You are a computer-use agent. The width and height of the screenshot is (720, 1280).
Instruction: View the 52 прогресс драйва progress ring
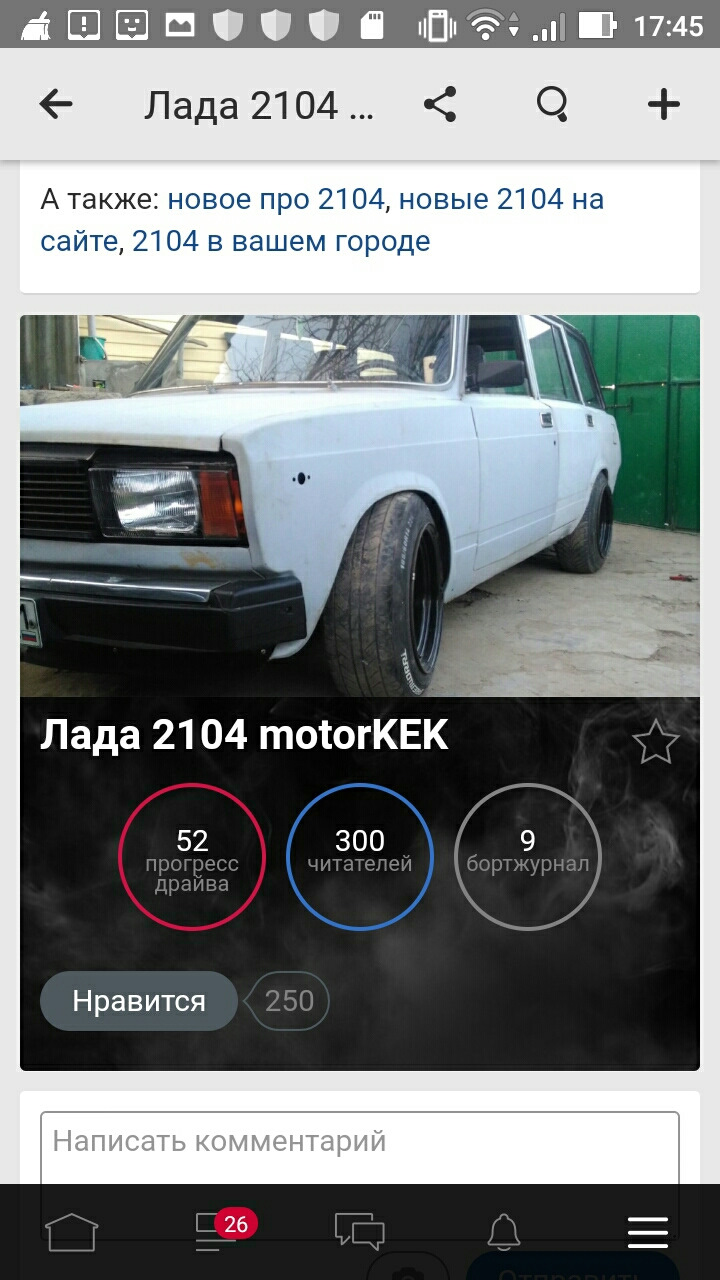coord(191,856)
